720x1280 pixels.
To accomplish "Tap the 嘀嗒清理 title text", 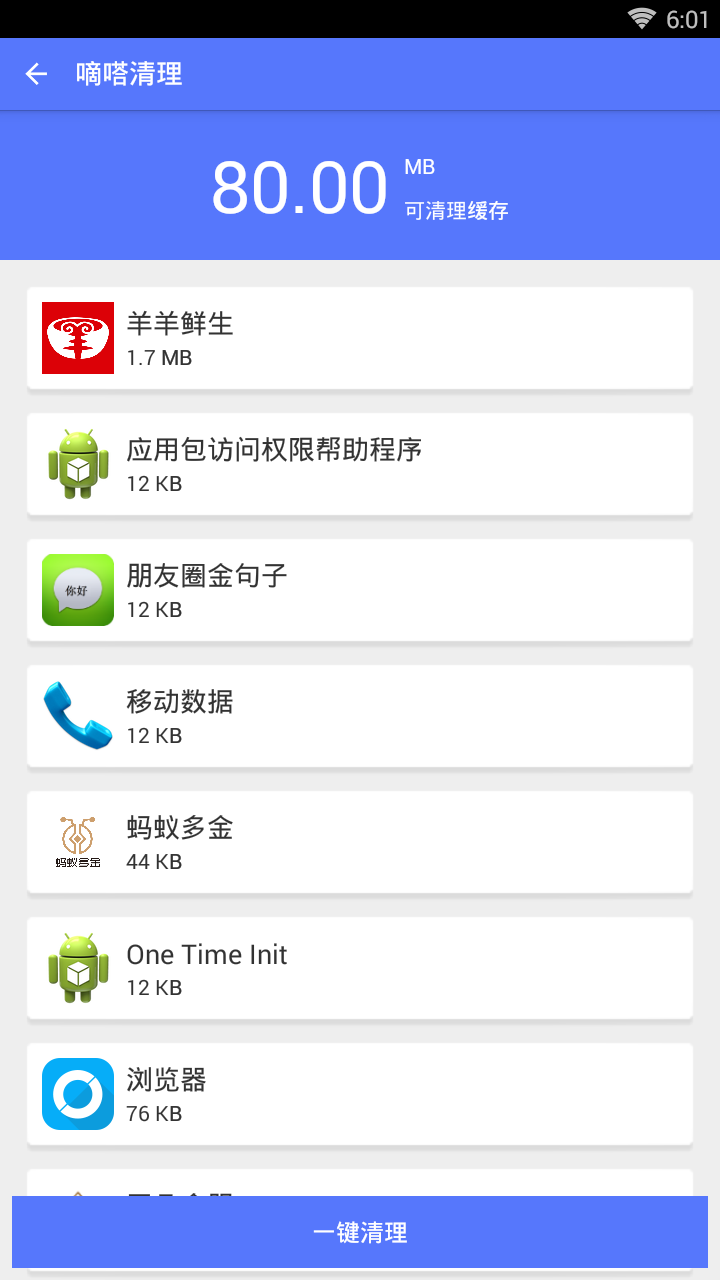I will 126,74.
